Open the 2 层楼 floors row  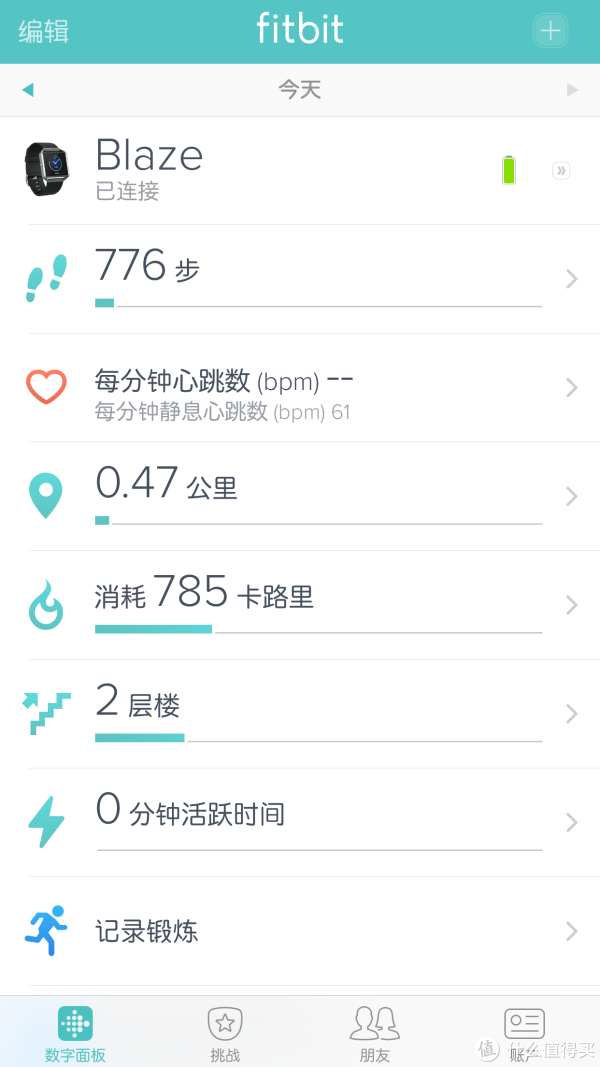pyautogui.click(x=300, y=714)
